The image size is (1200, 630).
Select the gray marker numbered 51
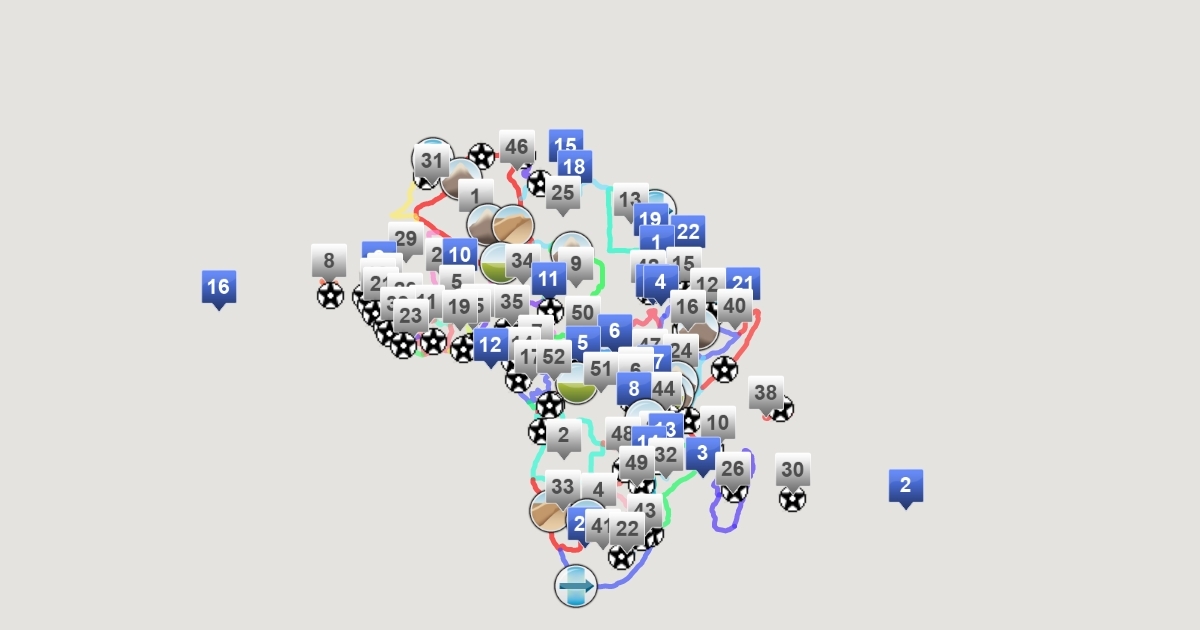click(600, 369)
